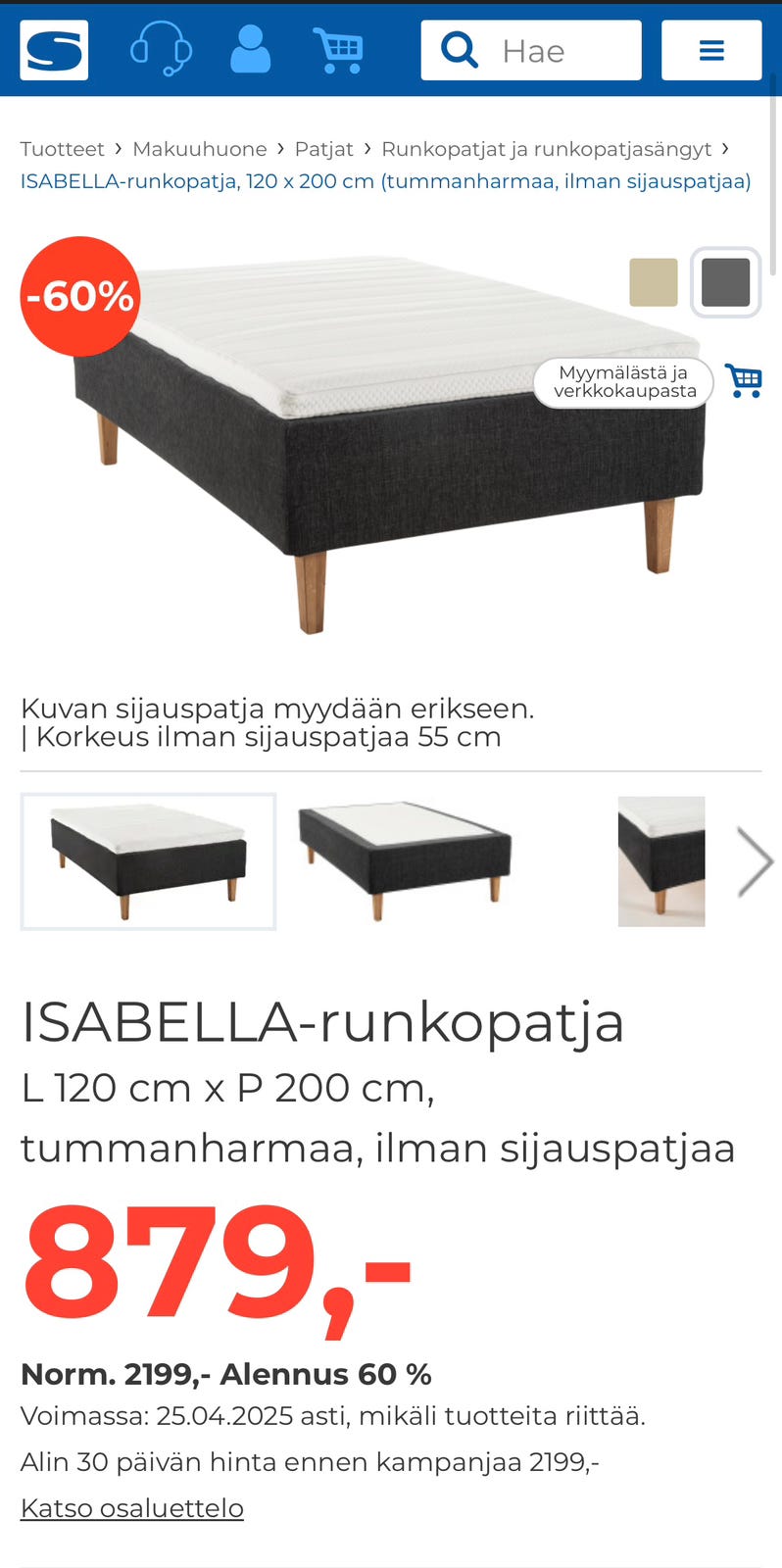
Task: Open customer service via headset icon
Action: coord(160,50)
